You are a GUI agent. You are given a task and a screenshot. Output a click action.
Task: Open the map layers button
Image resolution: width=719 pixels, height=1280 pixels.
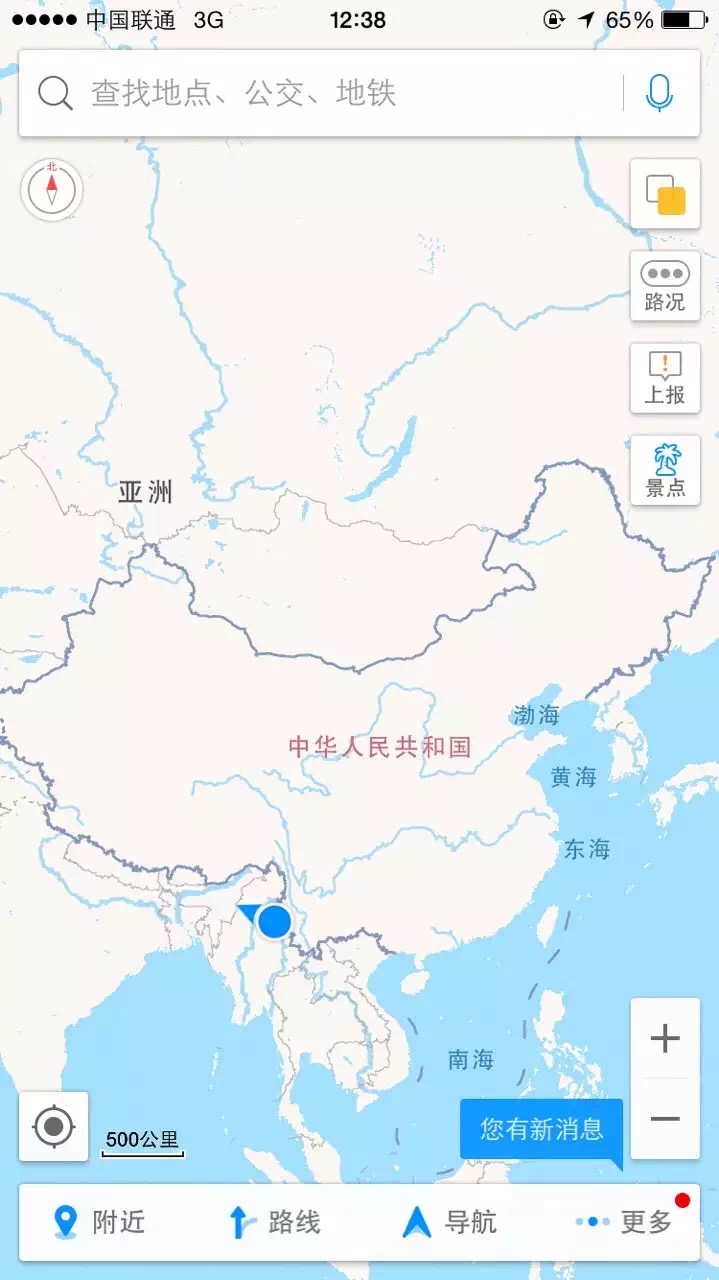tap(665, 193)
